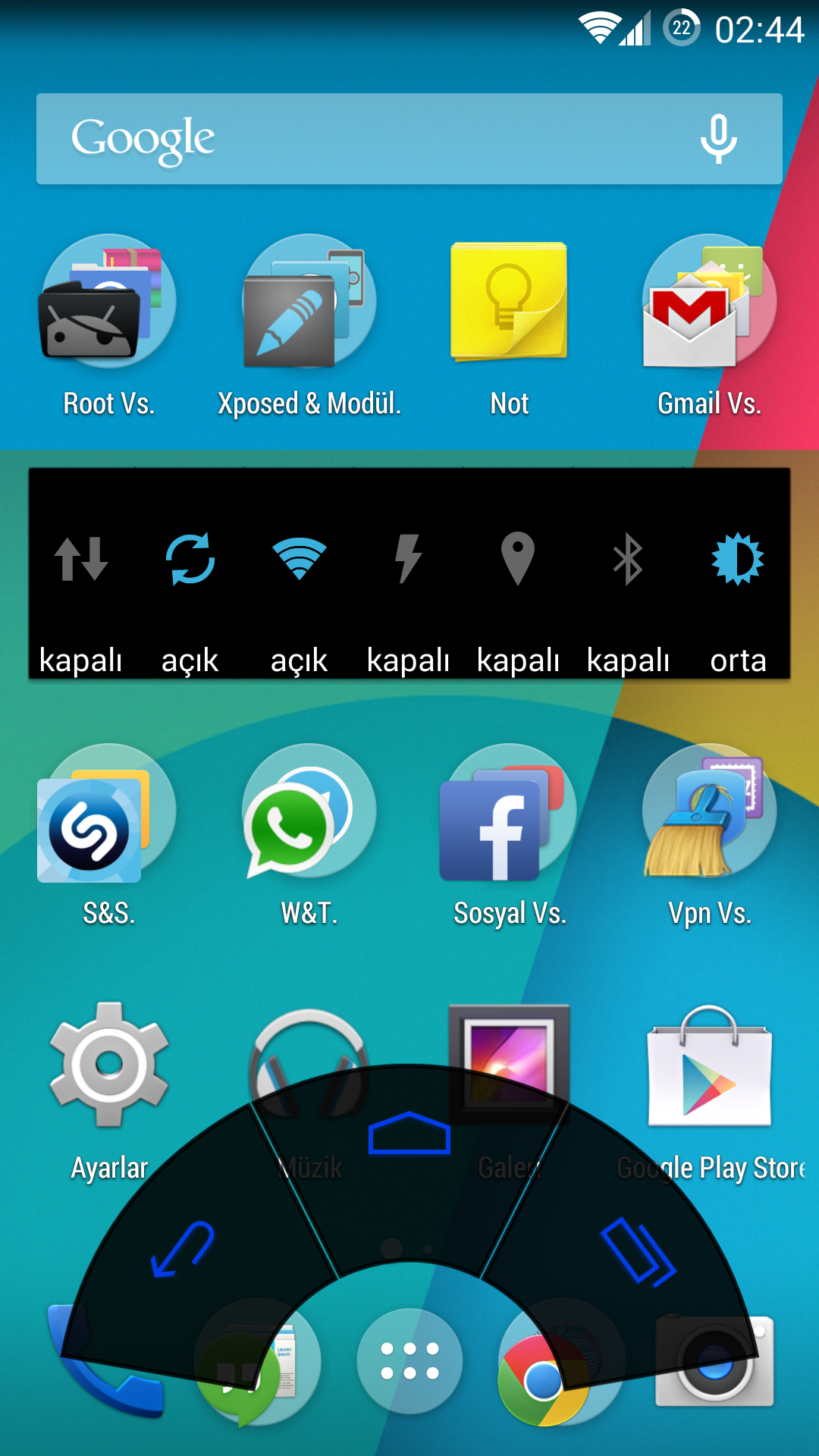Open the Gmail Vs. folder
The height and width of the screenshot is (1456, 819).
pos(709,303)
